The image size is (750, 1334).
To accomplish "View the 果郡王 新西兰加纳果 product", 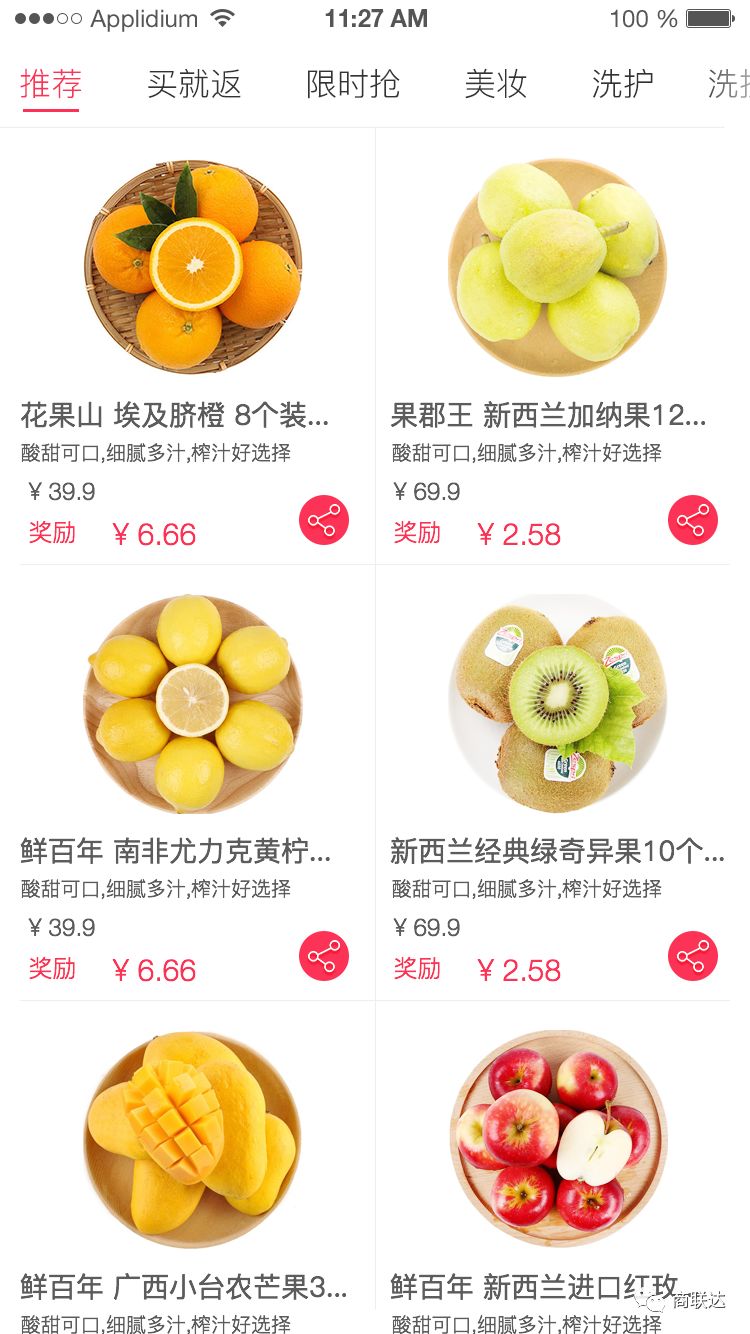I will (557, 267).
